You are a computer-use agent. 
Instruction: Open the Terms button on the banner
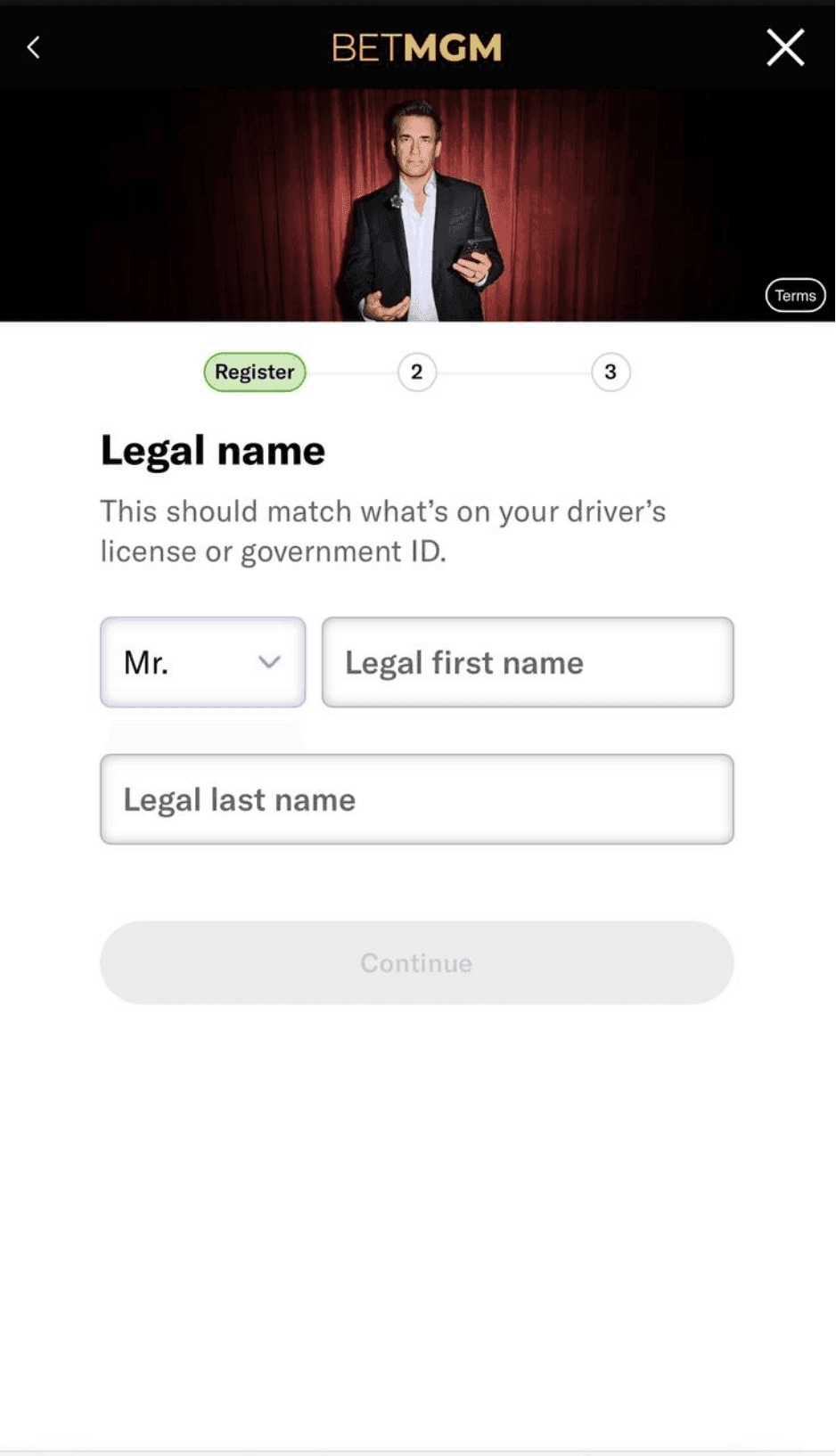point(795,296)
